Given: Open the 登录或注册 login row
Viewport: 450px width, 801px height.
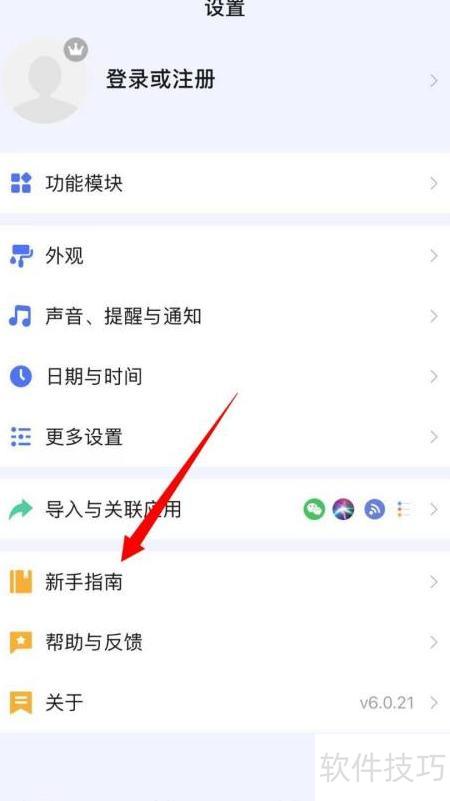Looking at the screenshot, I should (x=225, y=81).
